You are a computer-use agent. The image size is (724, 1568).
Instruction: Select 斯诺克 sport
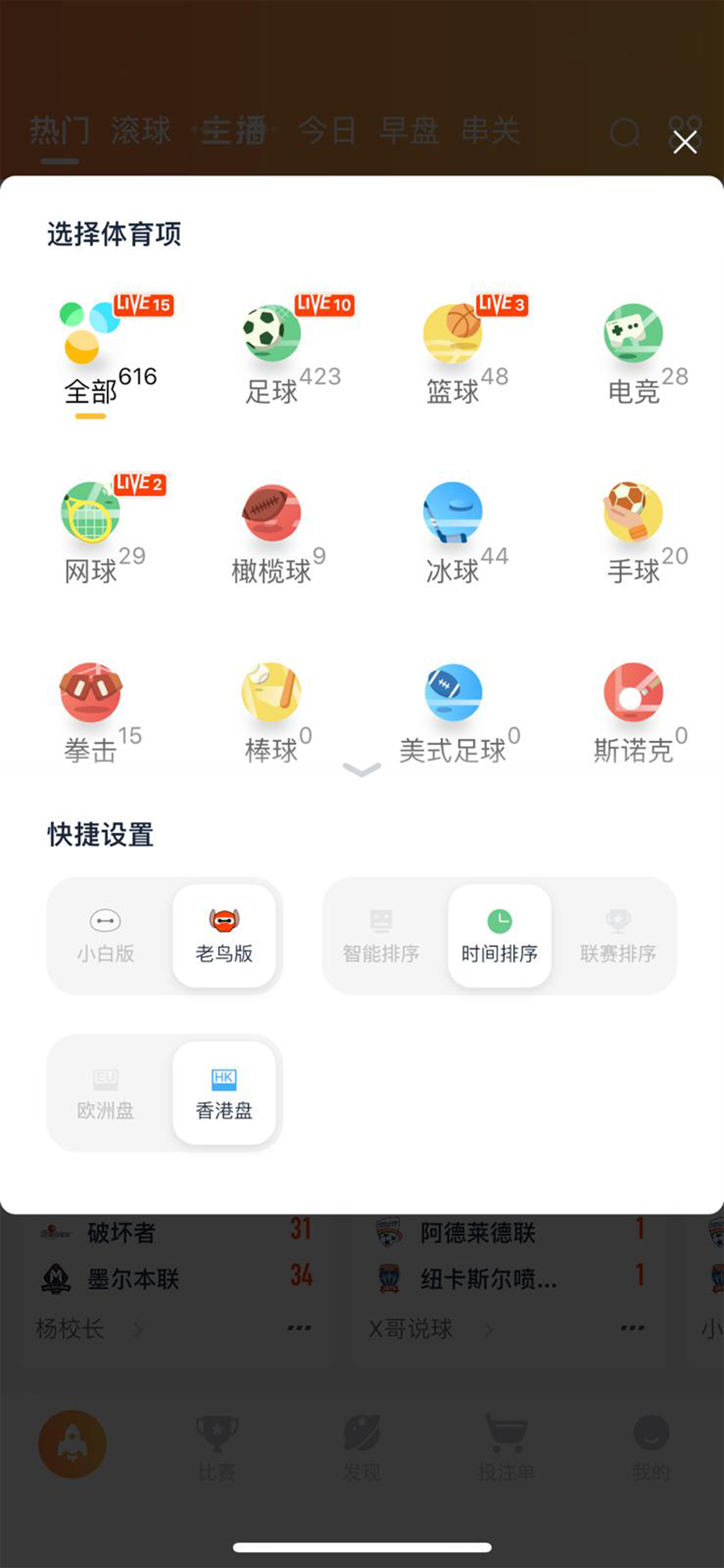[634, 713]
